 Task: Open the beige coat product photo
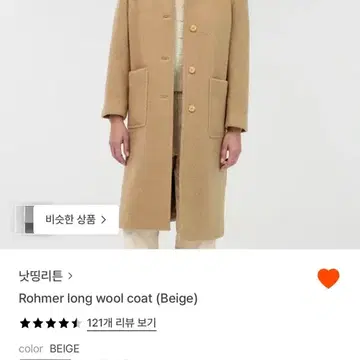tap(180, 124)
